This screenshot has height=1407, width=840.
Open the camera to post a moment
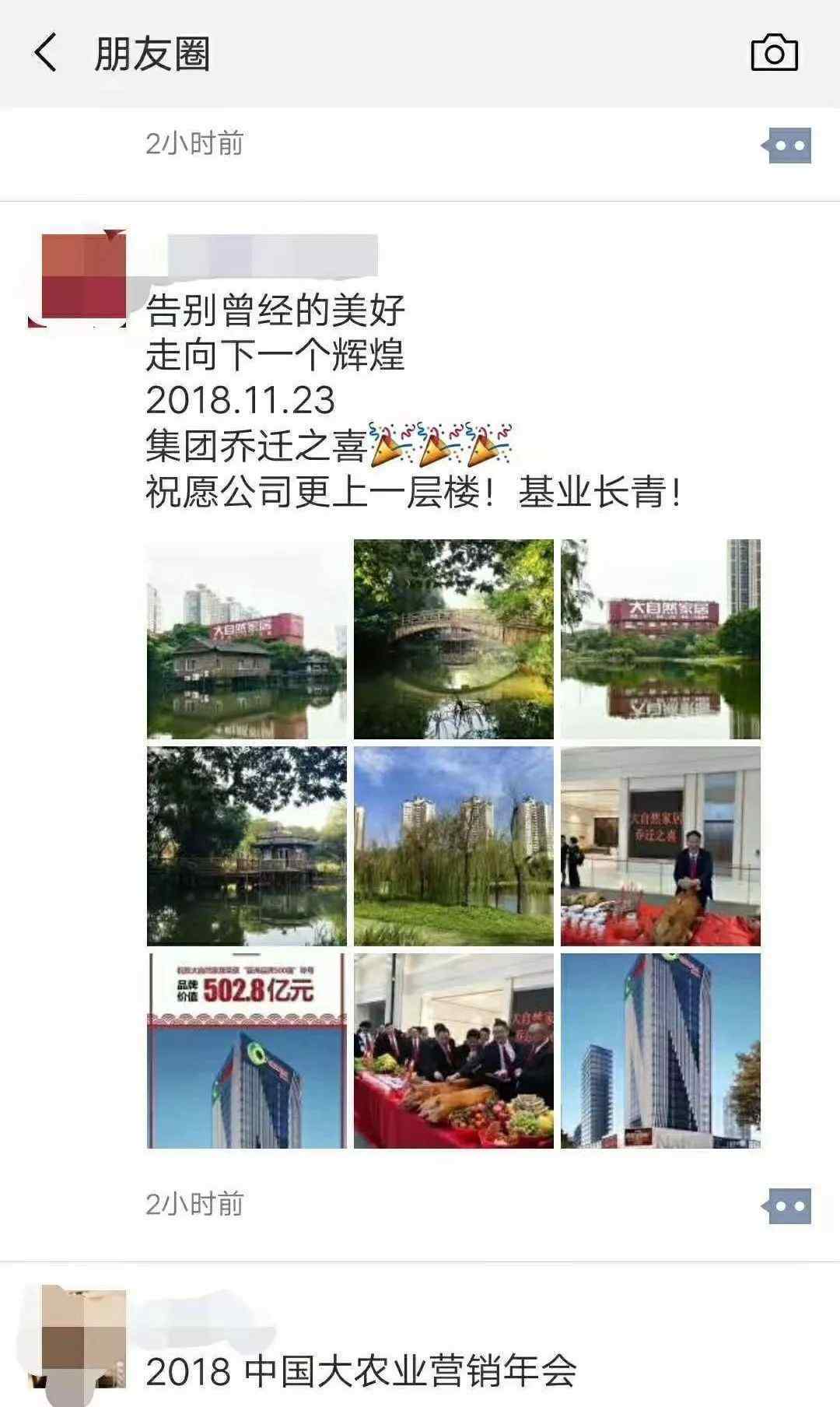coord(774,54)
